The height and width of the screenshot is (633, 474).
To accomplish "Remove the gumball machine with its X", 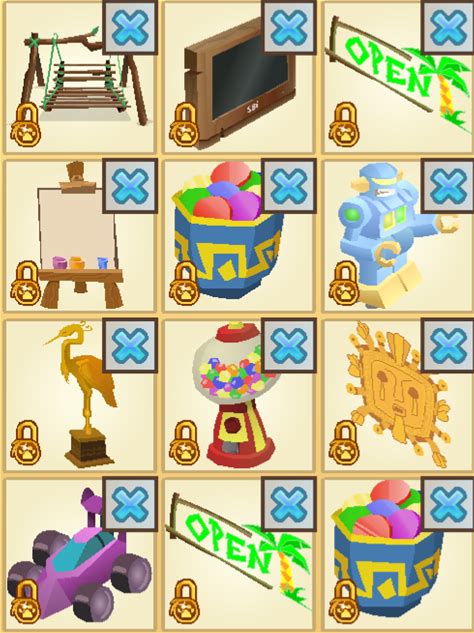I will click(289, 346).
